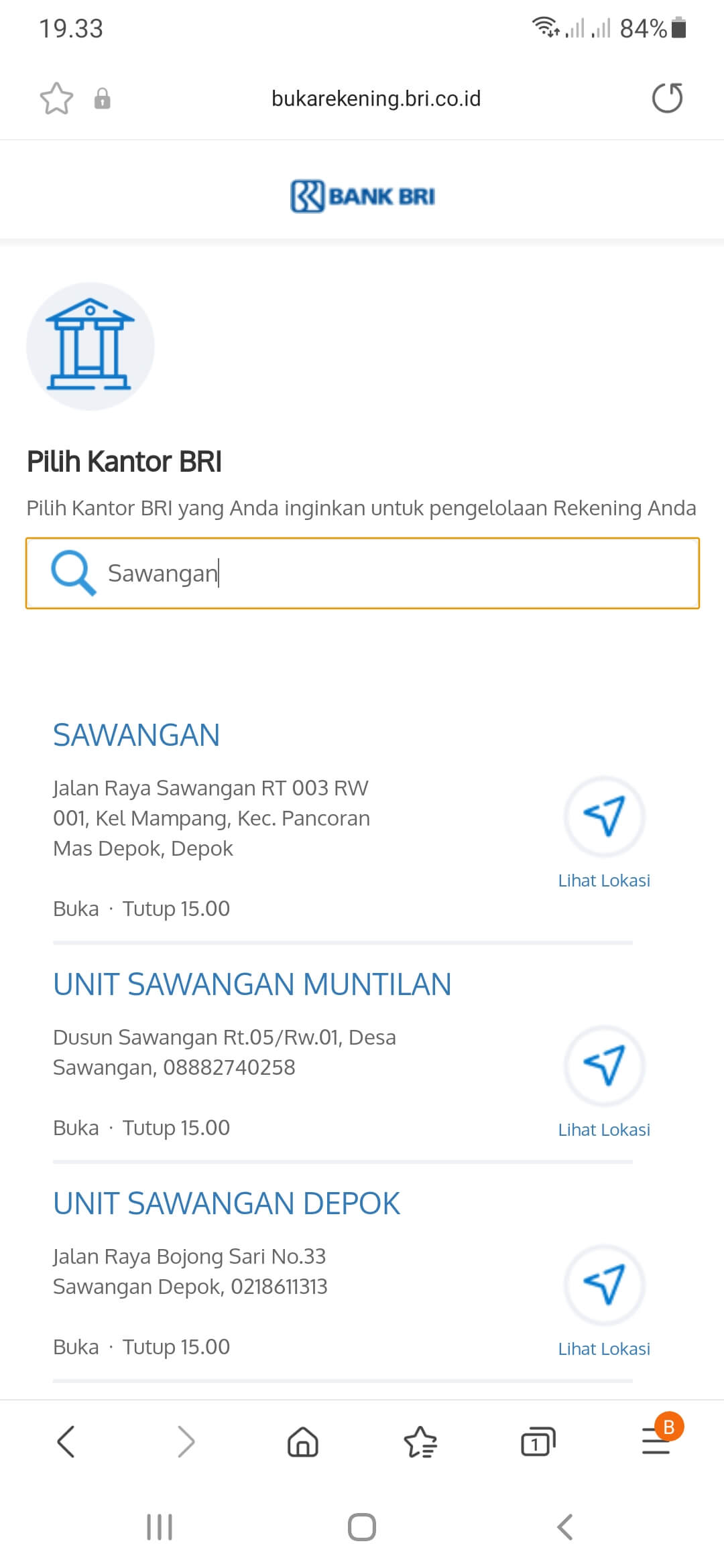
Task: Choose UNIT SAWANGAN MUNTILAN office
Action: coord(252,984)
